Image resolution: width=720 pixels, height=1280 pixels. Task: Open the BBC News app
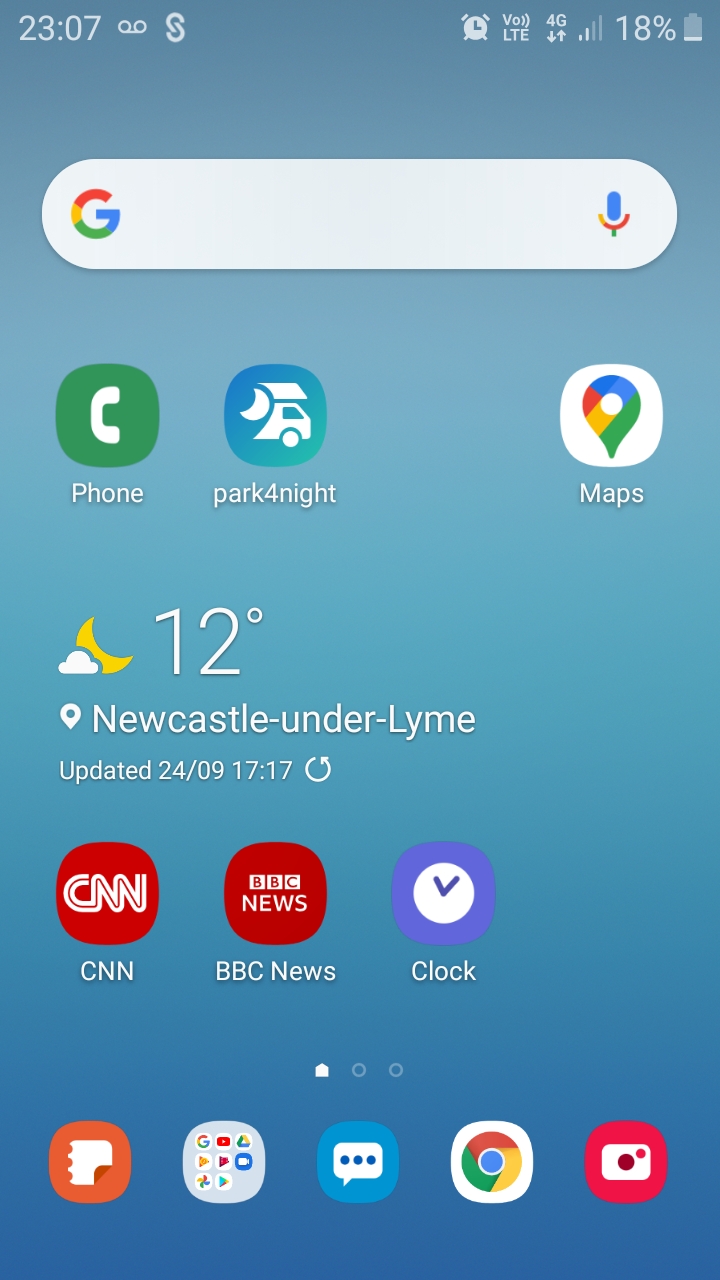click(x=275, y=893)
